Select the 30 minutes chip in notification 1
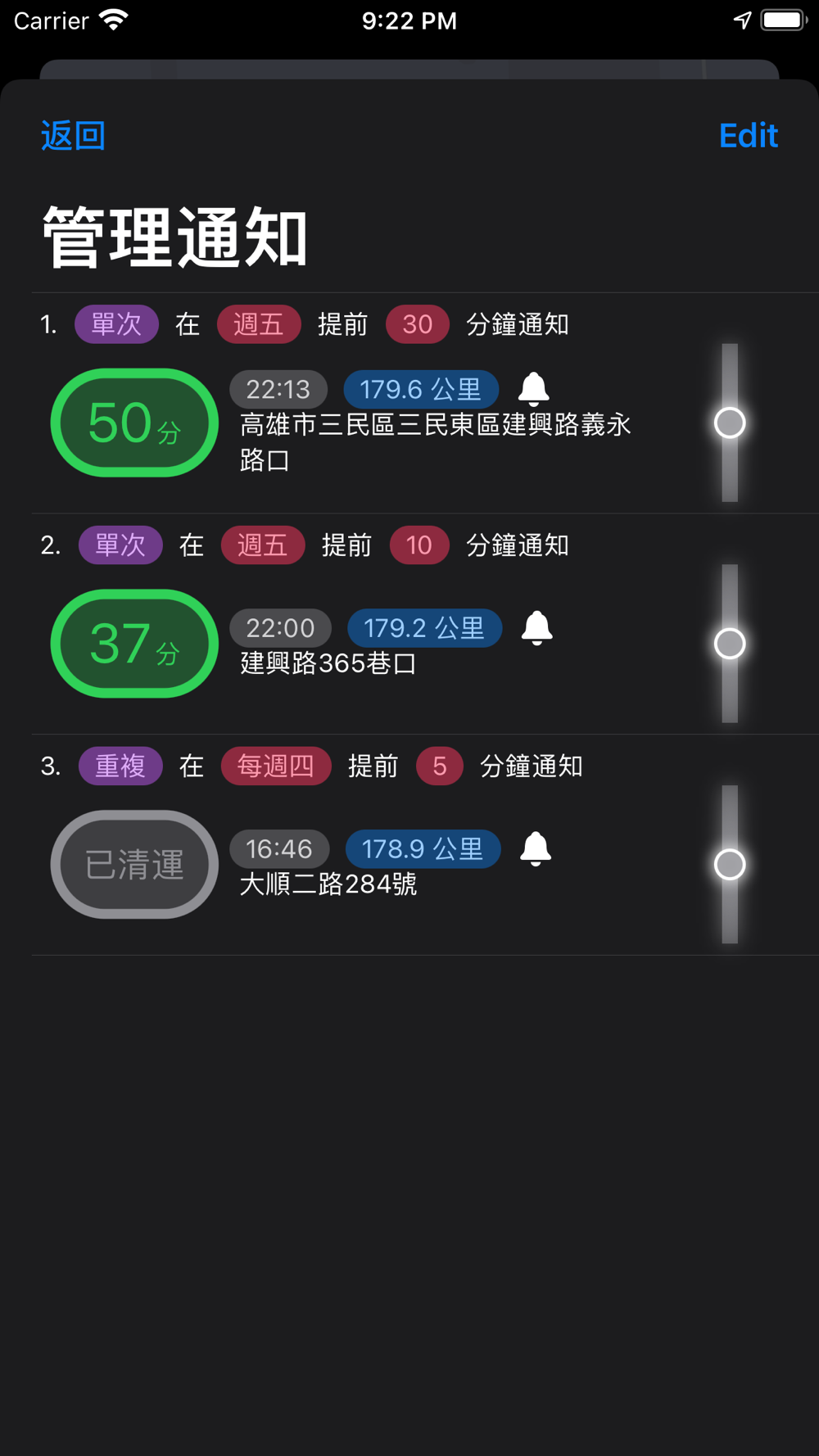Image resolution: width=819 pixels, height=1456 pixels. [x=417, y=324]
